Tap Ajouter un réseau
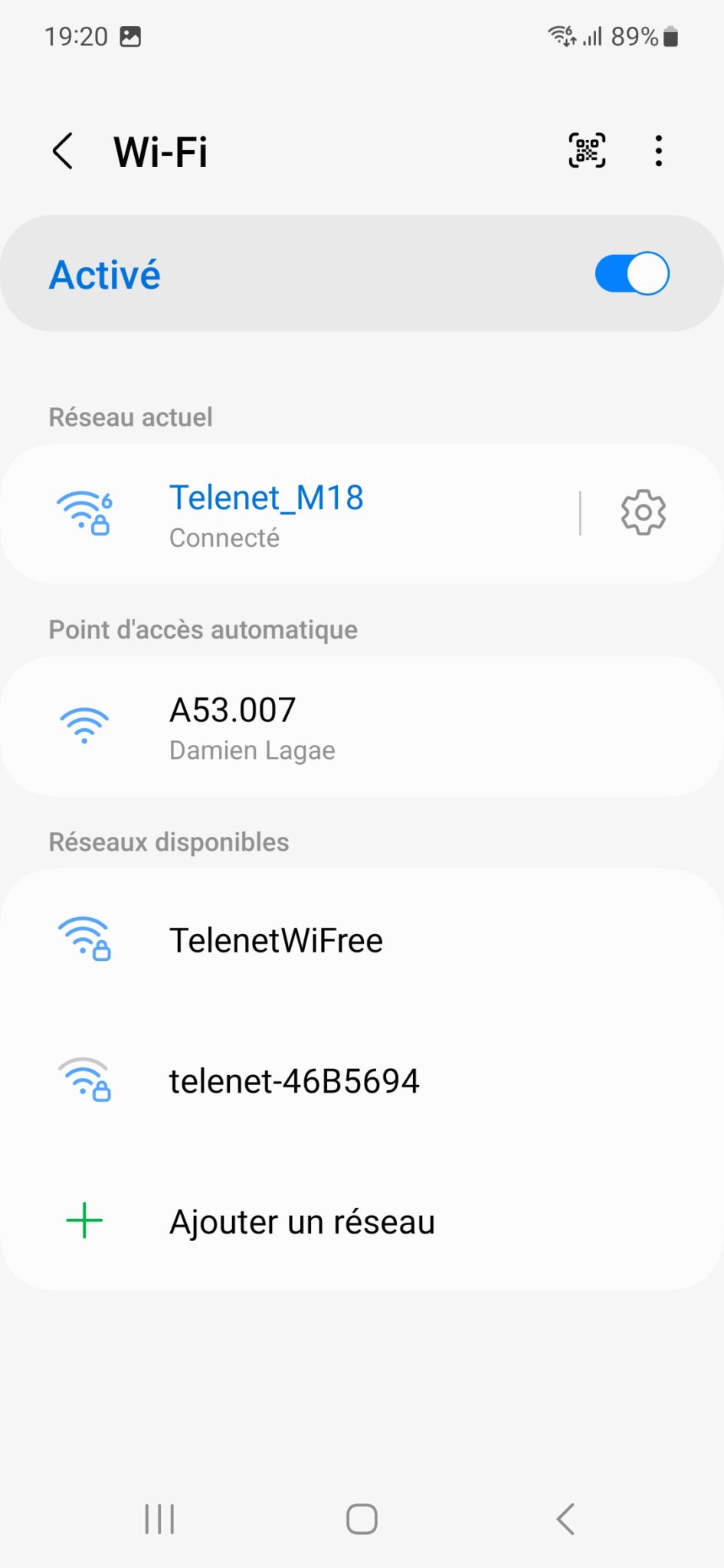724x1568 pixels. (362, 1221)
